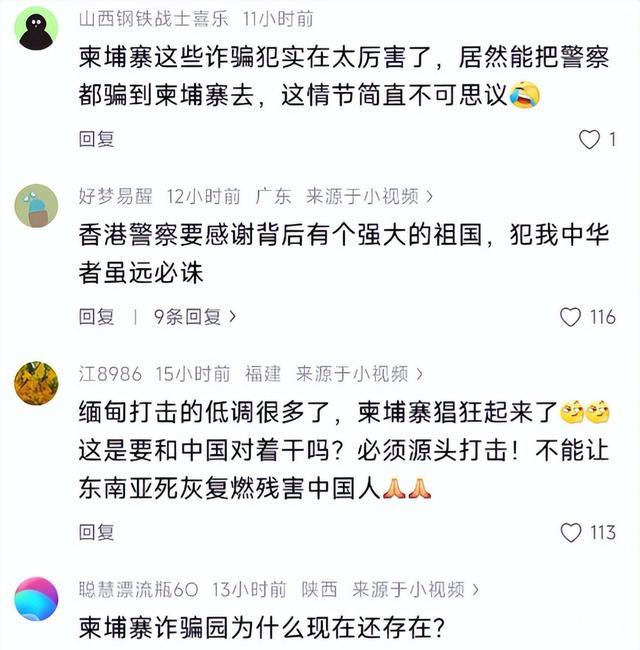View 好梦易醒's profile avatar
Image resolution: width=640 pixels, height=650 pixels.
pos(36,205)
